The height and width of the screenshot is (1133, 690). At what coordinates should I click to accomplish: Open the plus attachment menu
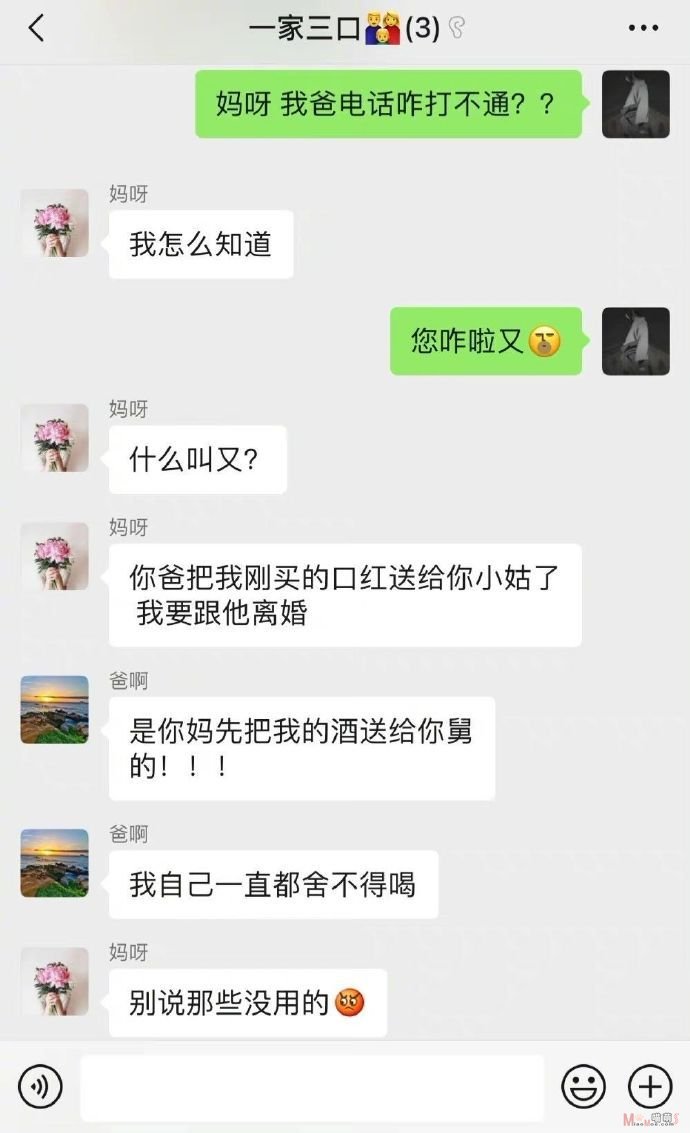click(649, 1087)
